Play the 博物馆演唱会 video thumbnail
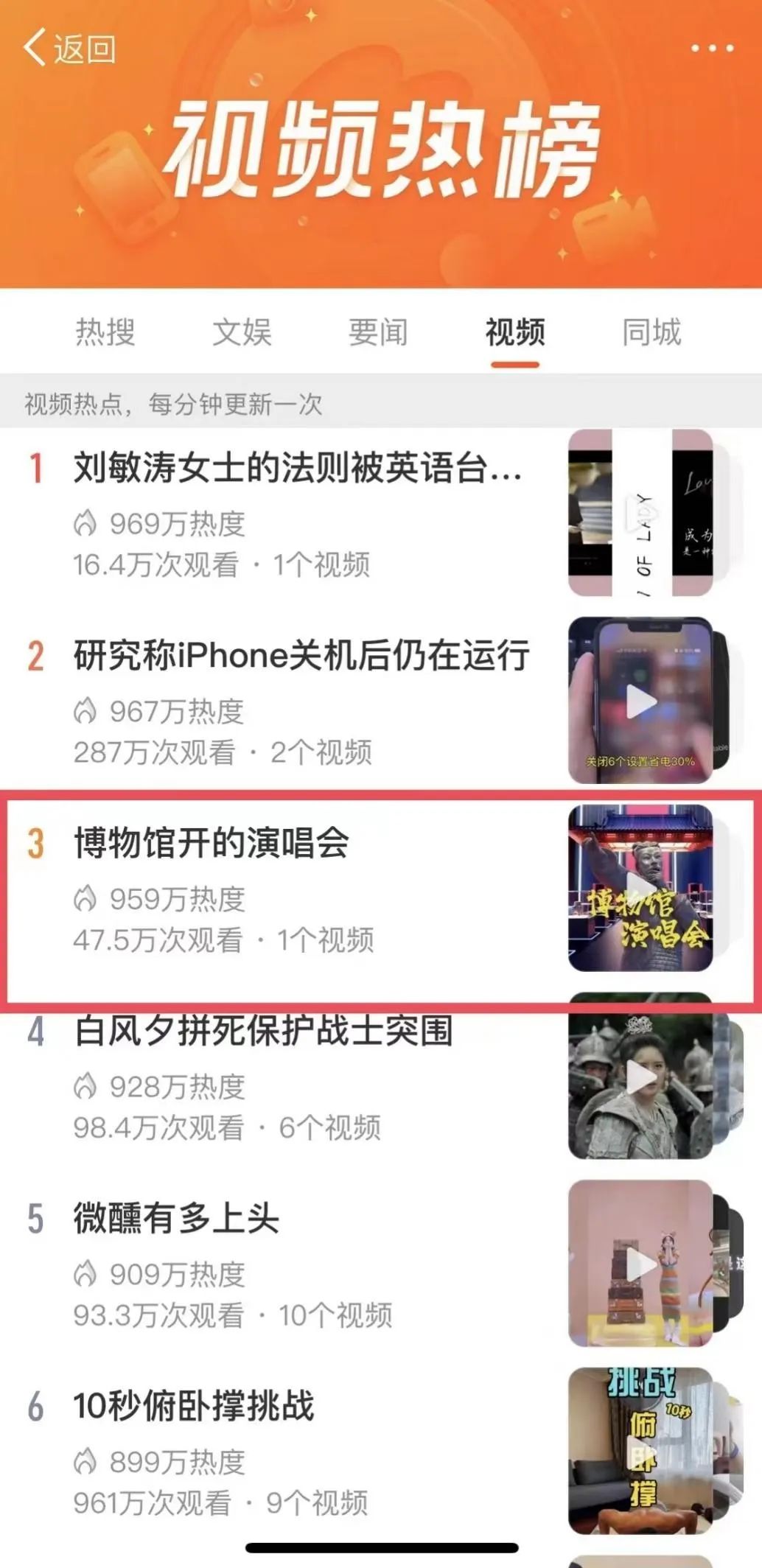This screenshot has height=1568, width=762. pyautogui.click(x=640, y=888)
